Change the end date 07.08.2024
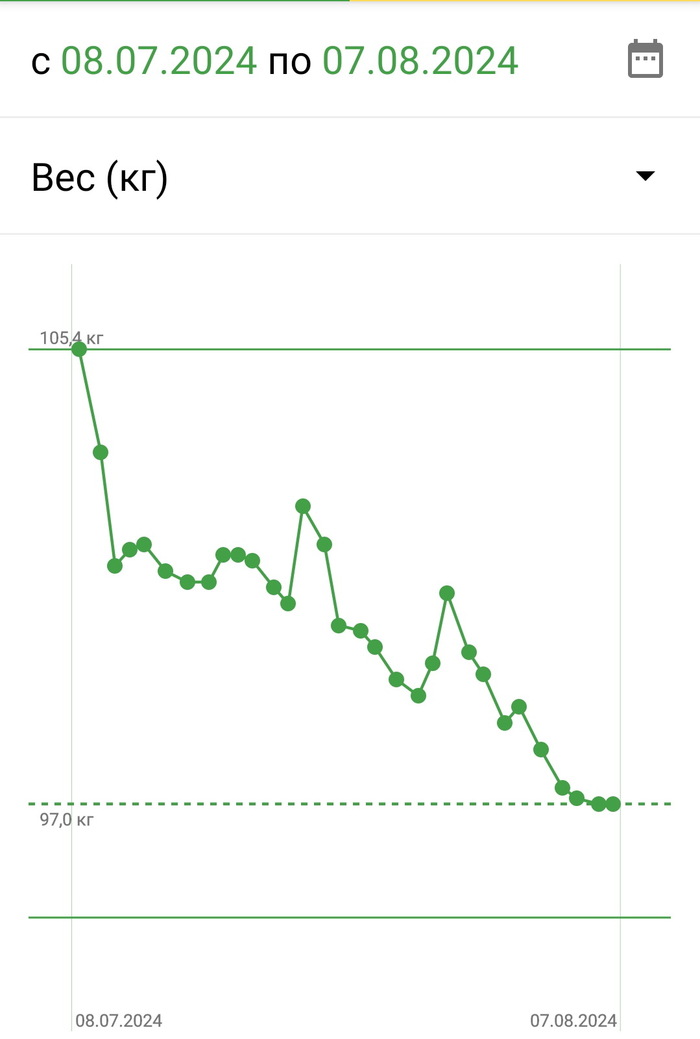This screenshot has width=700, height=1039. pyautogui.click(x=420, y=61)
